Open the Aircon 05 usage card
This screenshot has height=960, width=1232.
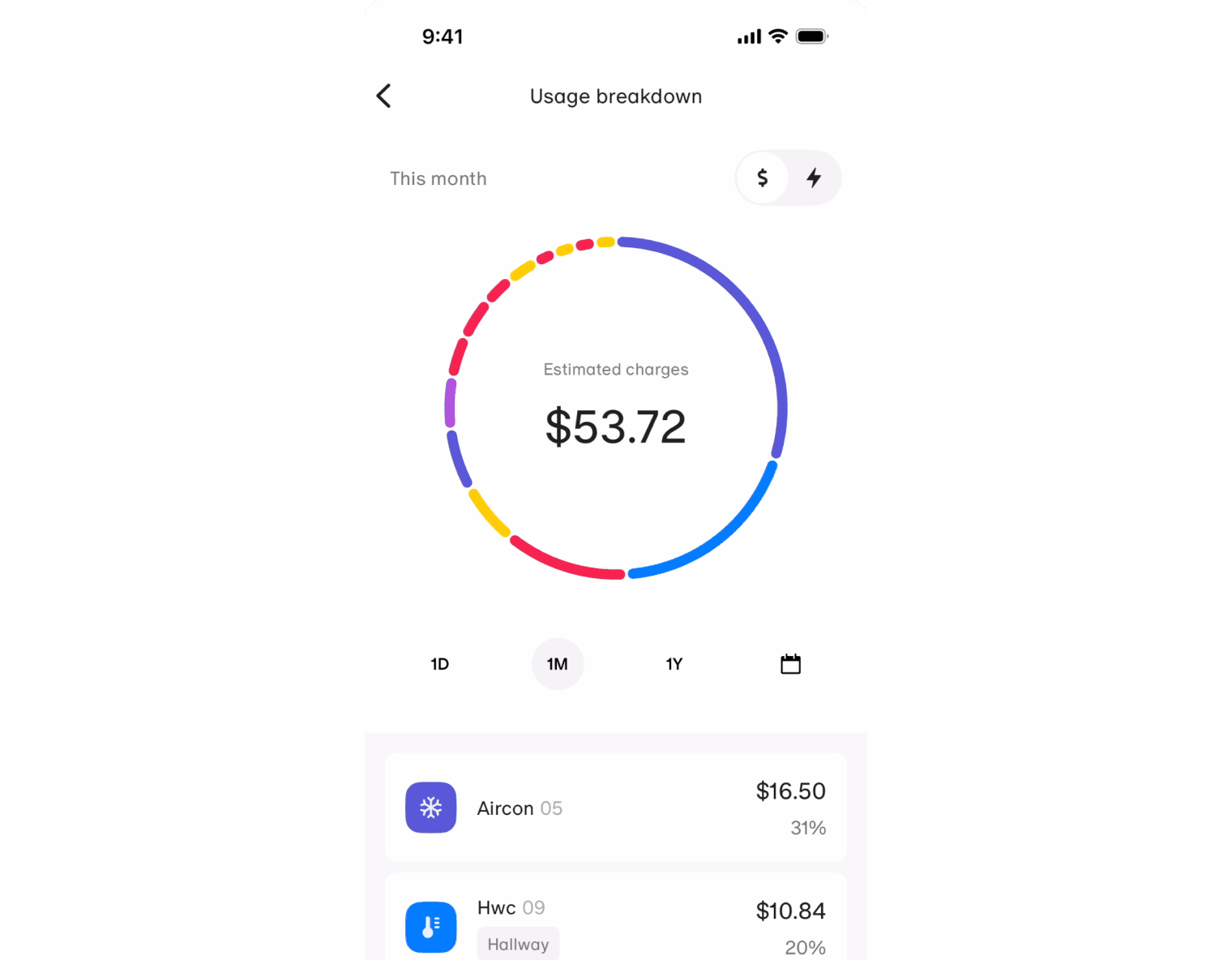(616, 808)
